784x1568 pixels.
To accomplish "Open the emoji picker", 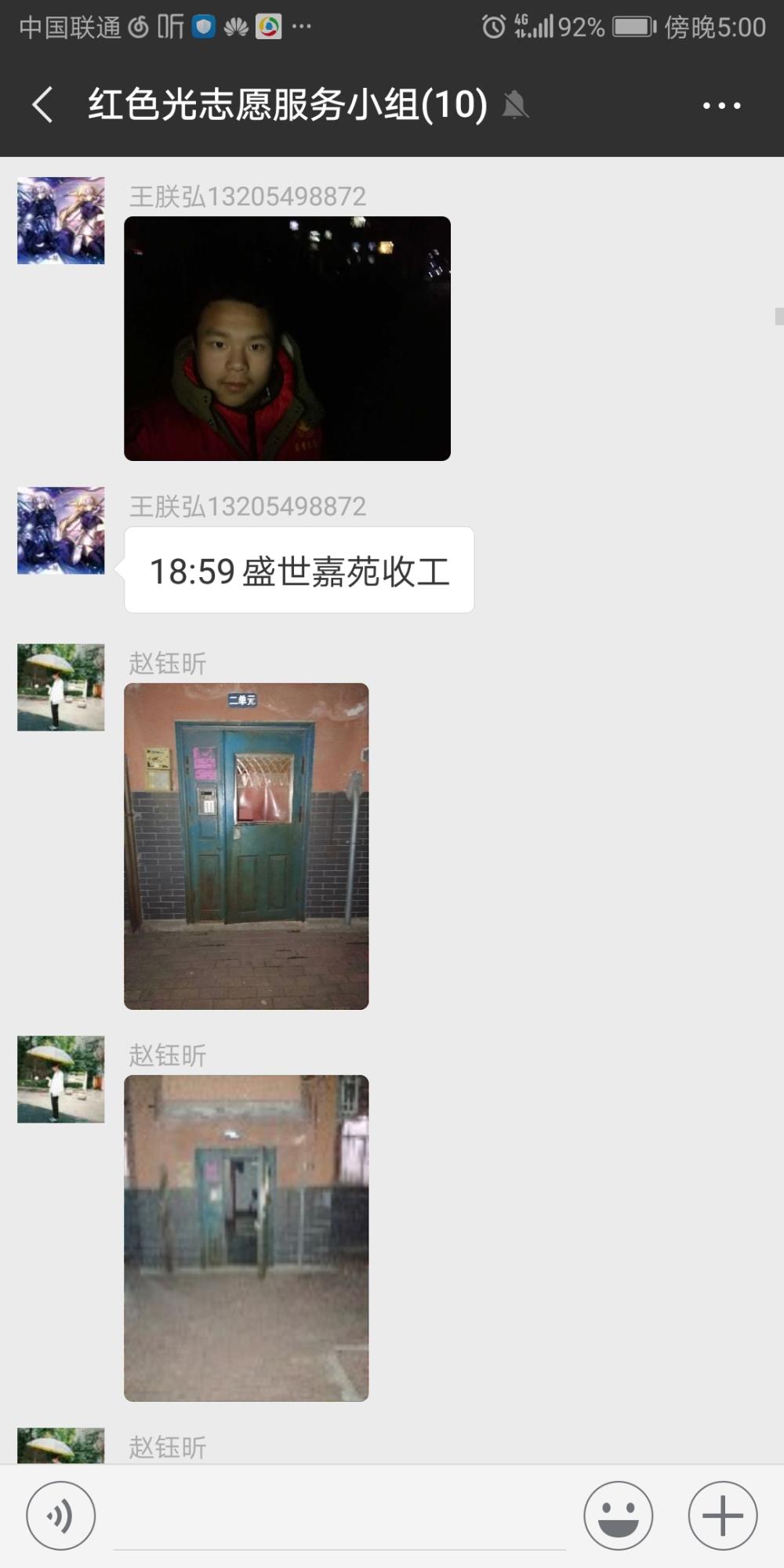I will [x=619, y=1515].
